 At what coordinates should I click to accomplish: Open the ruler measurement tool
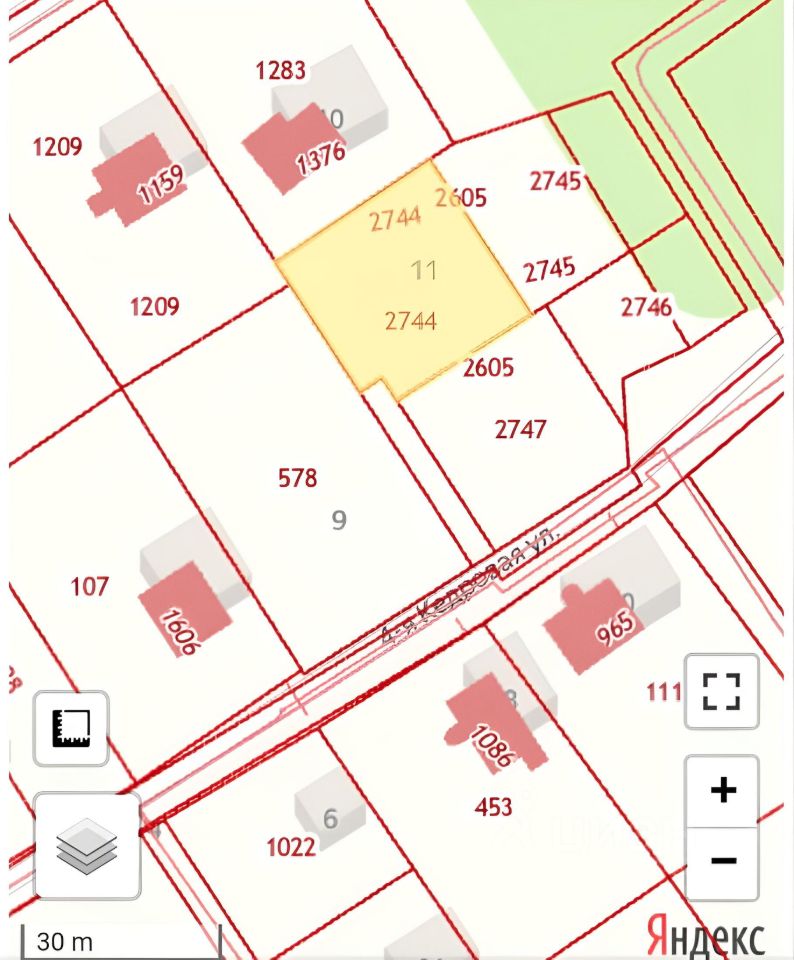(x=71, y=728)
